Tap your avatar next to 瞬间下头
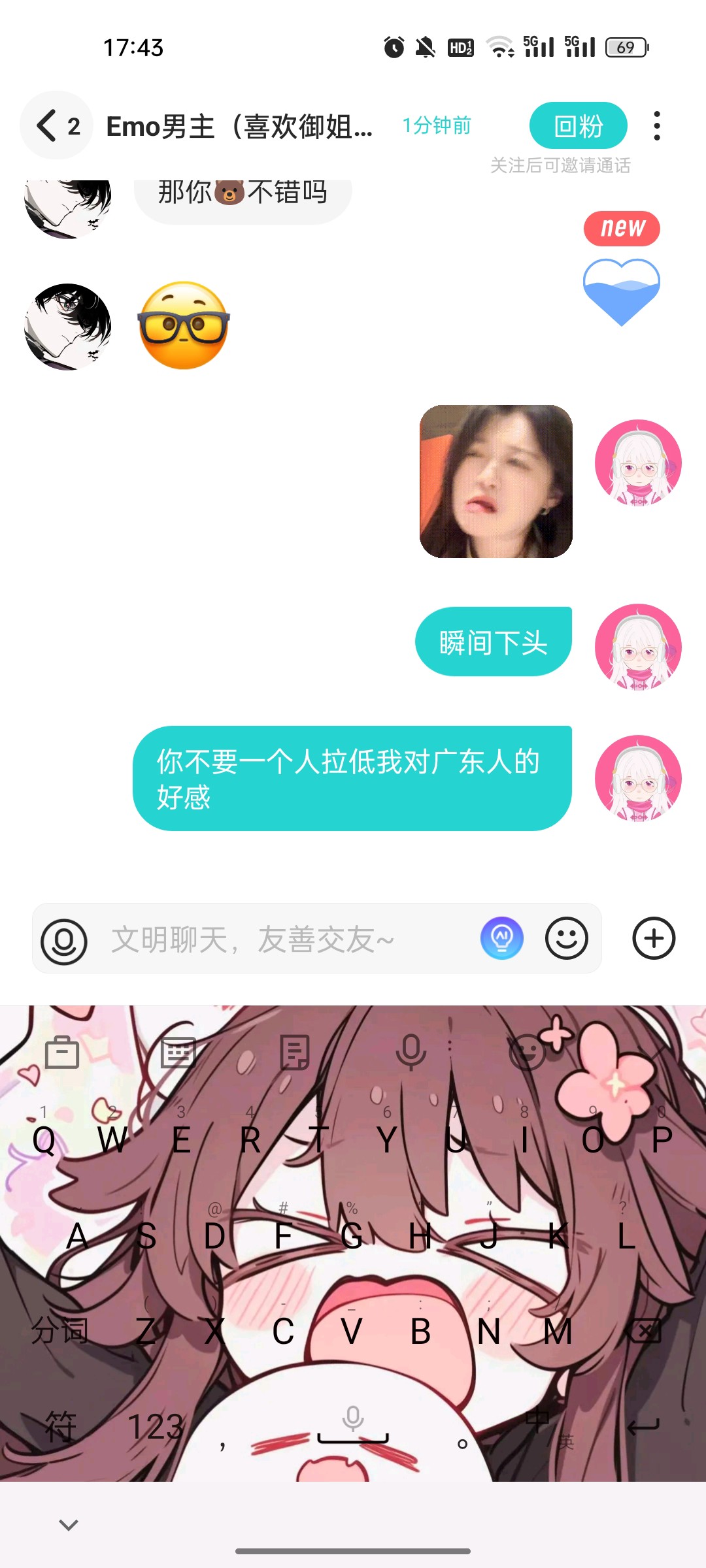Screen dimensions: 706x1568 tap(638, 647)
